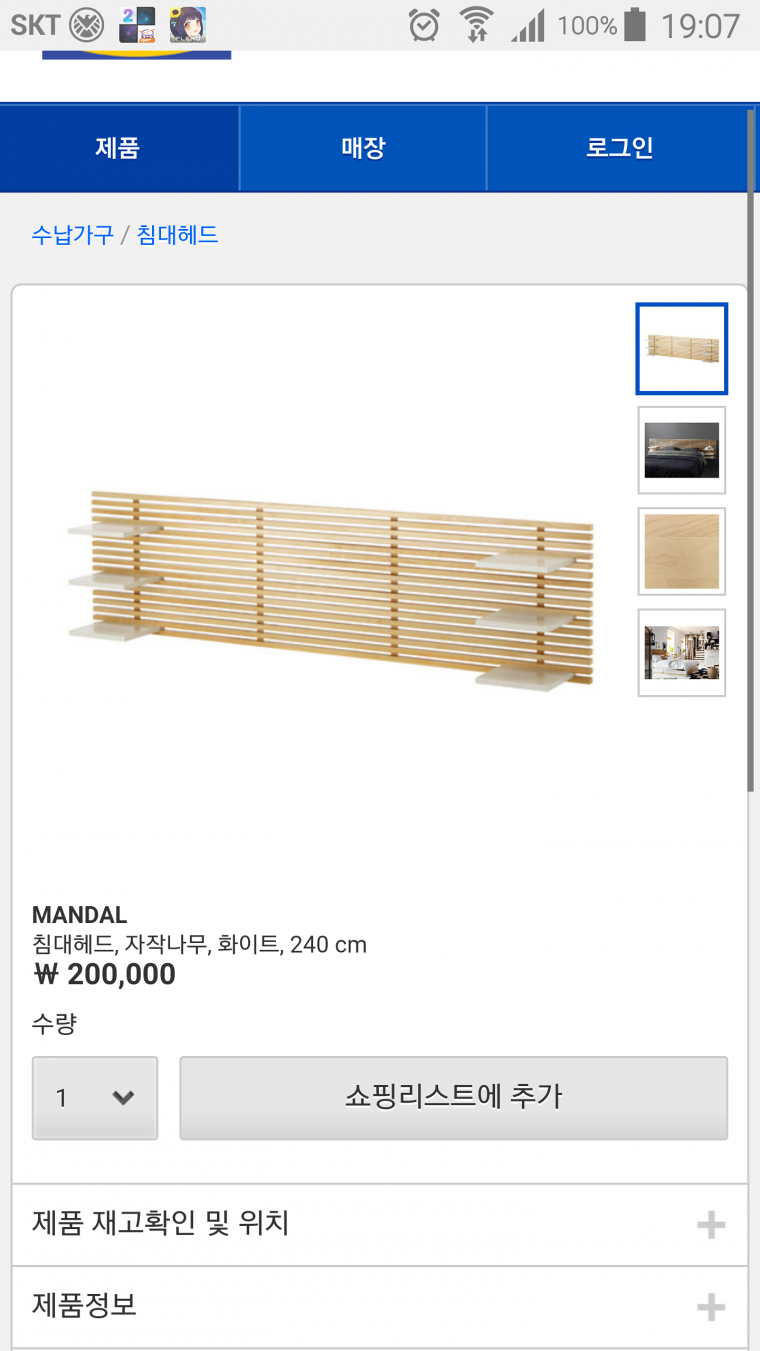The image size is (760, 1351).
Task: Go to 수납가구 breadcrumb link
Action: (73, 235)
